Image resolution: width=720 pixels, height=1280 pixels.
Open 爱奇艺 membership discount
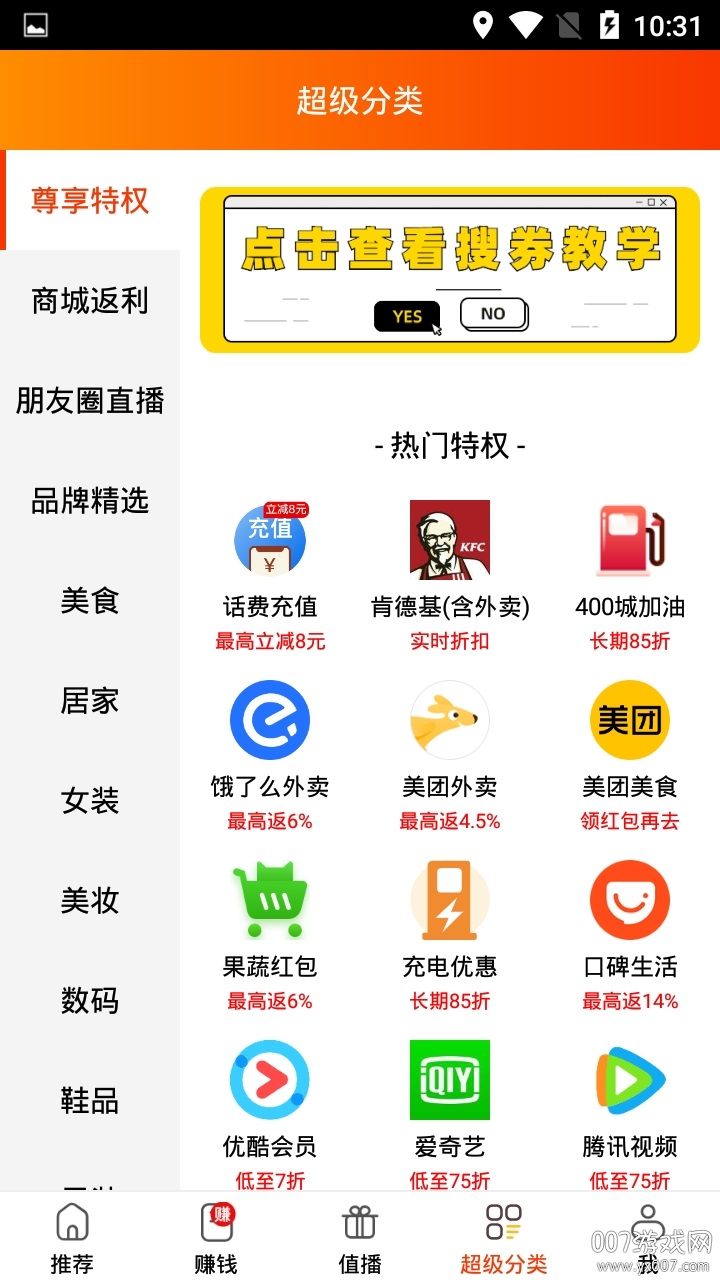tap(450, 1110)
